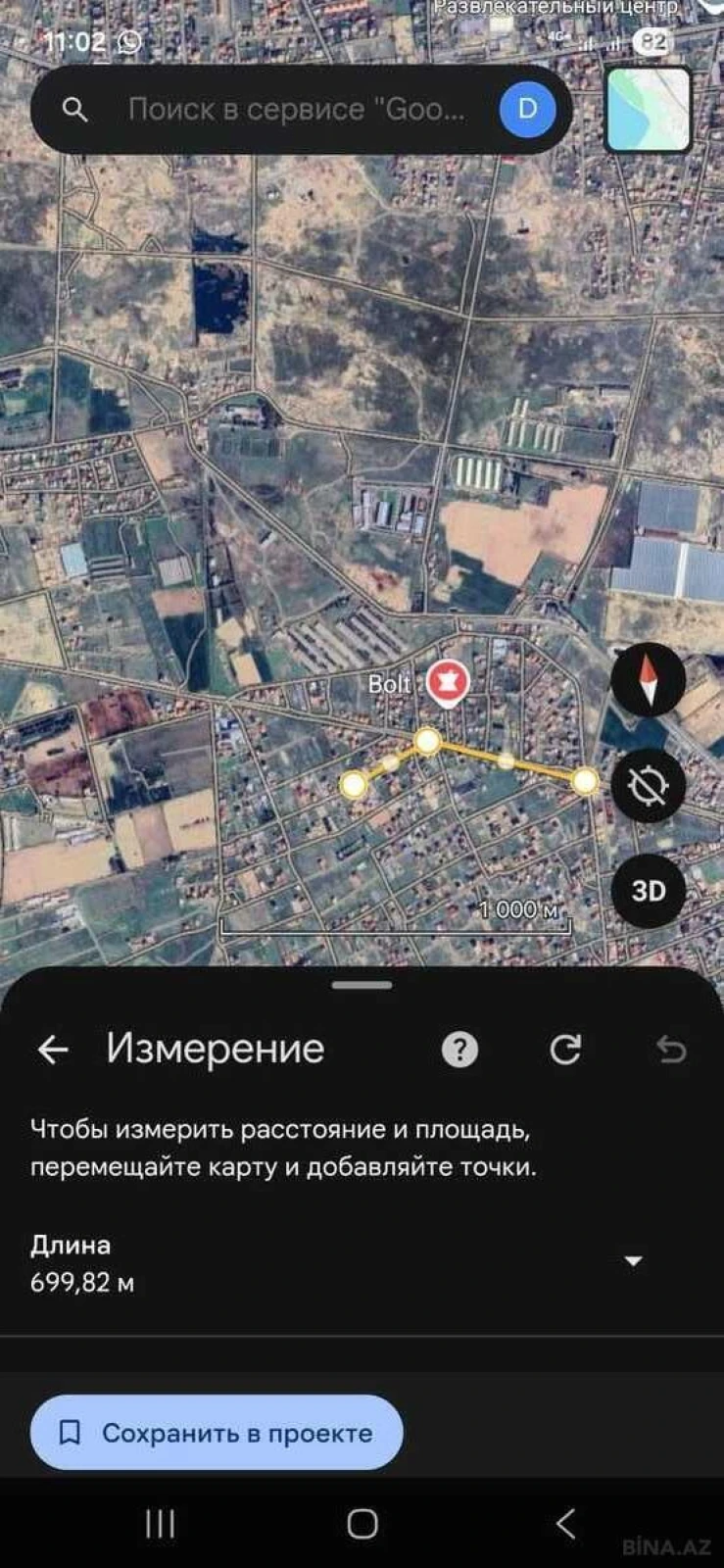The height and width of the screenshot is (1568, 724).
Task: Open the D account avatar
Action: click(526, 109)
